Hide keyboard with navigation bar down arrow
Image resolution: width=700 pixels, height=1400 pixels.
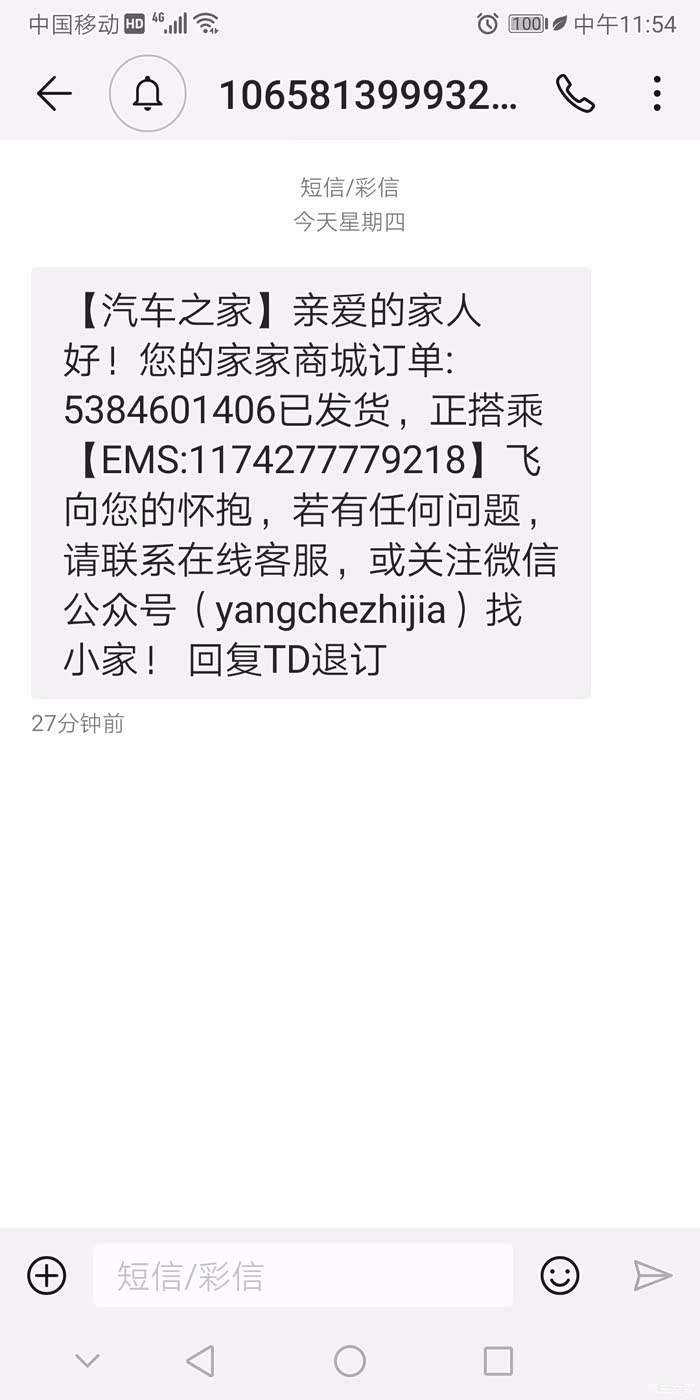(88, 1361)
